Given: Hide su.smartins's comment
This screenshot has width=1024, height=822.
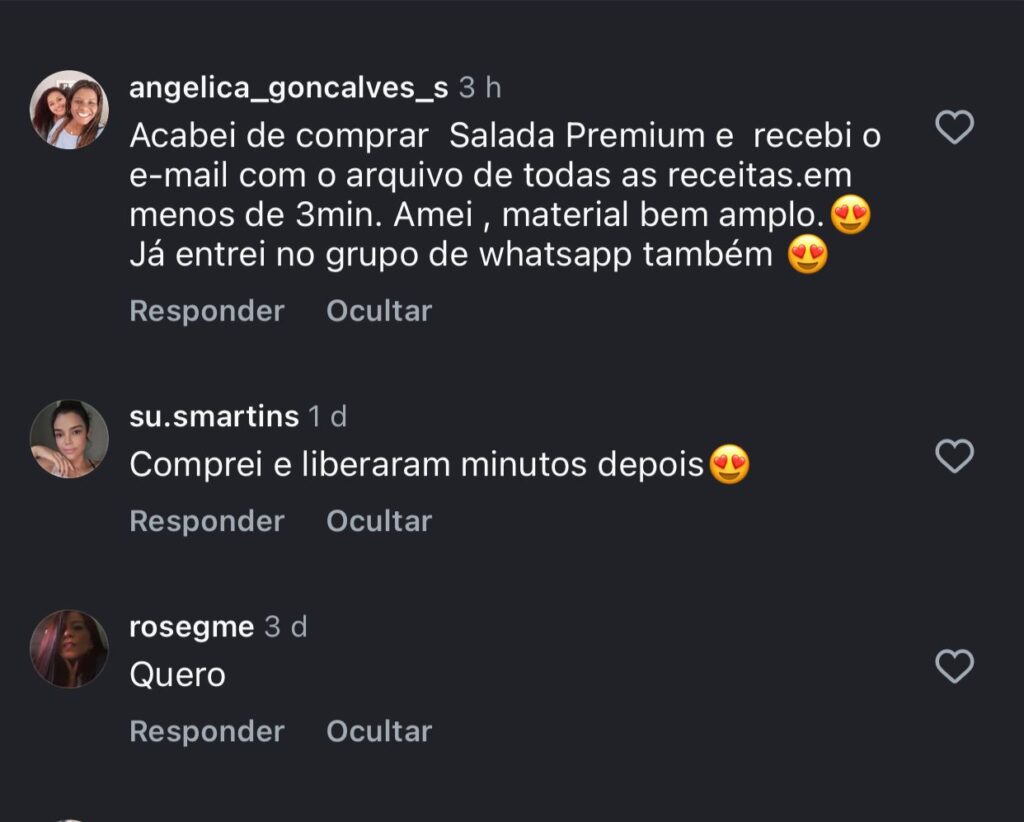Looking at the screenshot, I should point(379,521).
